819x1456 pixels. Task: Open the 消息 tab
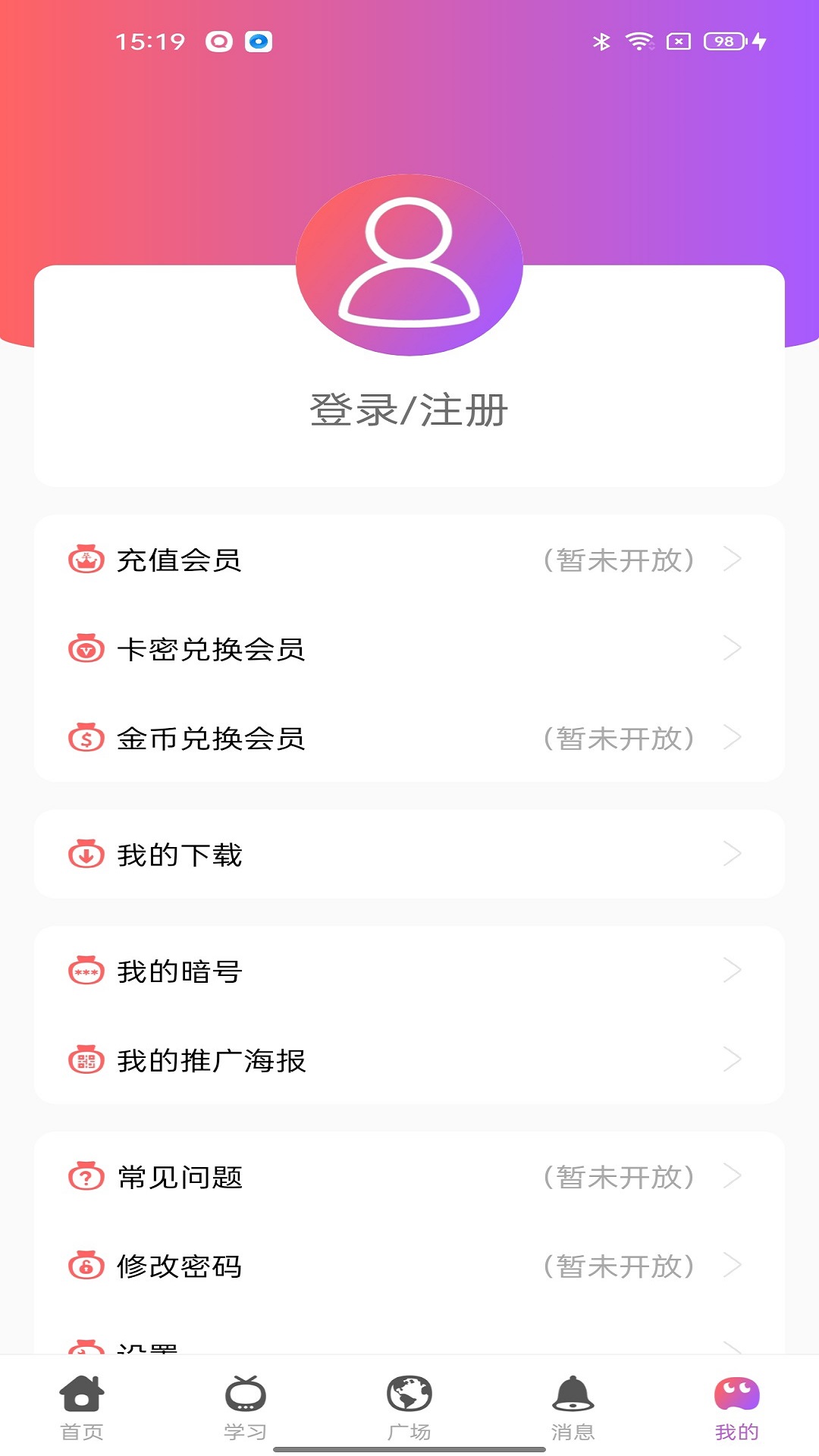(x=573, y=1407)
